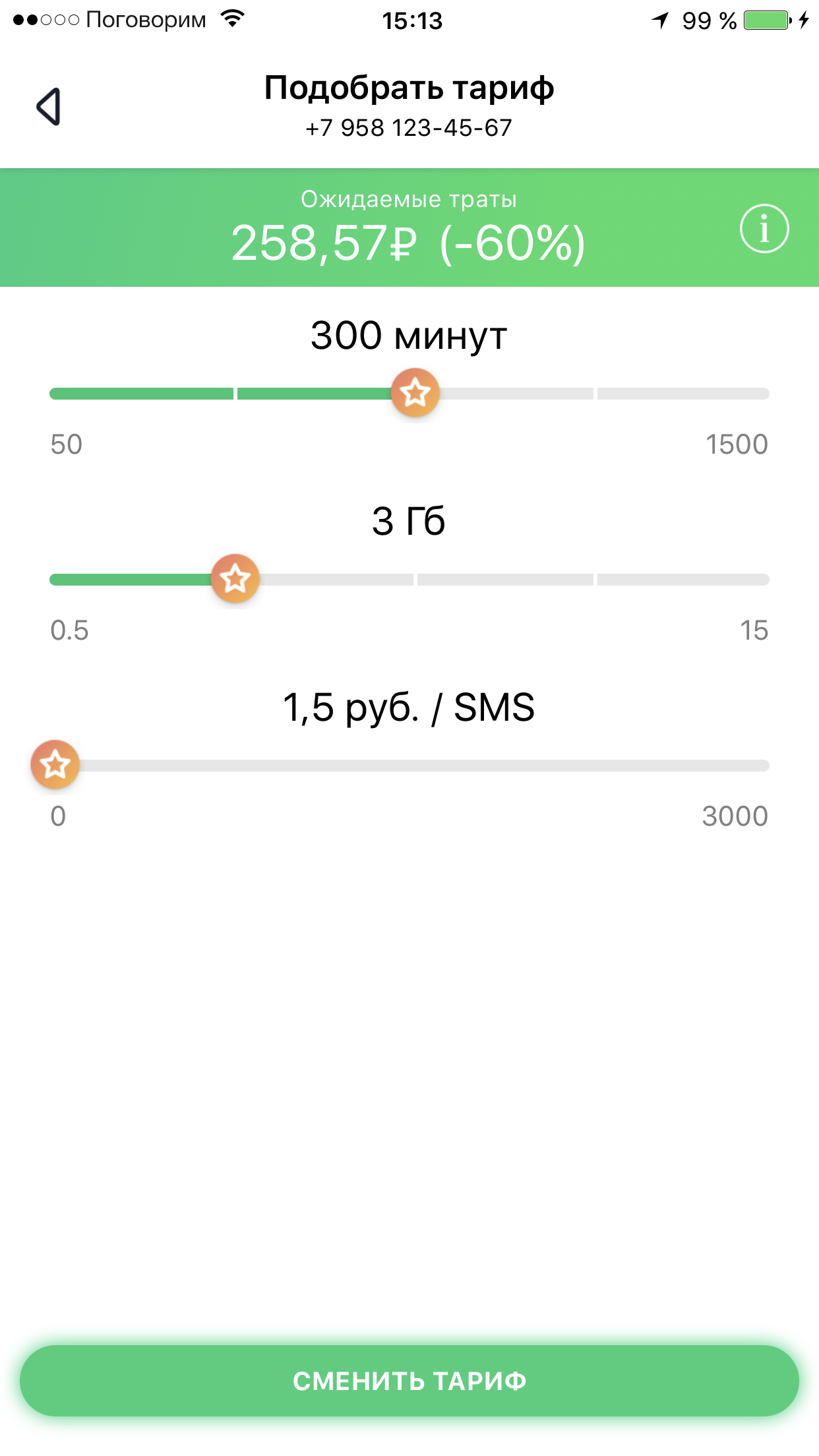Tap the SMS slider star handle
Screen dimensions: 819x1456
point(55,765)
